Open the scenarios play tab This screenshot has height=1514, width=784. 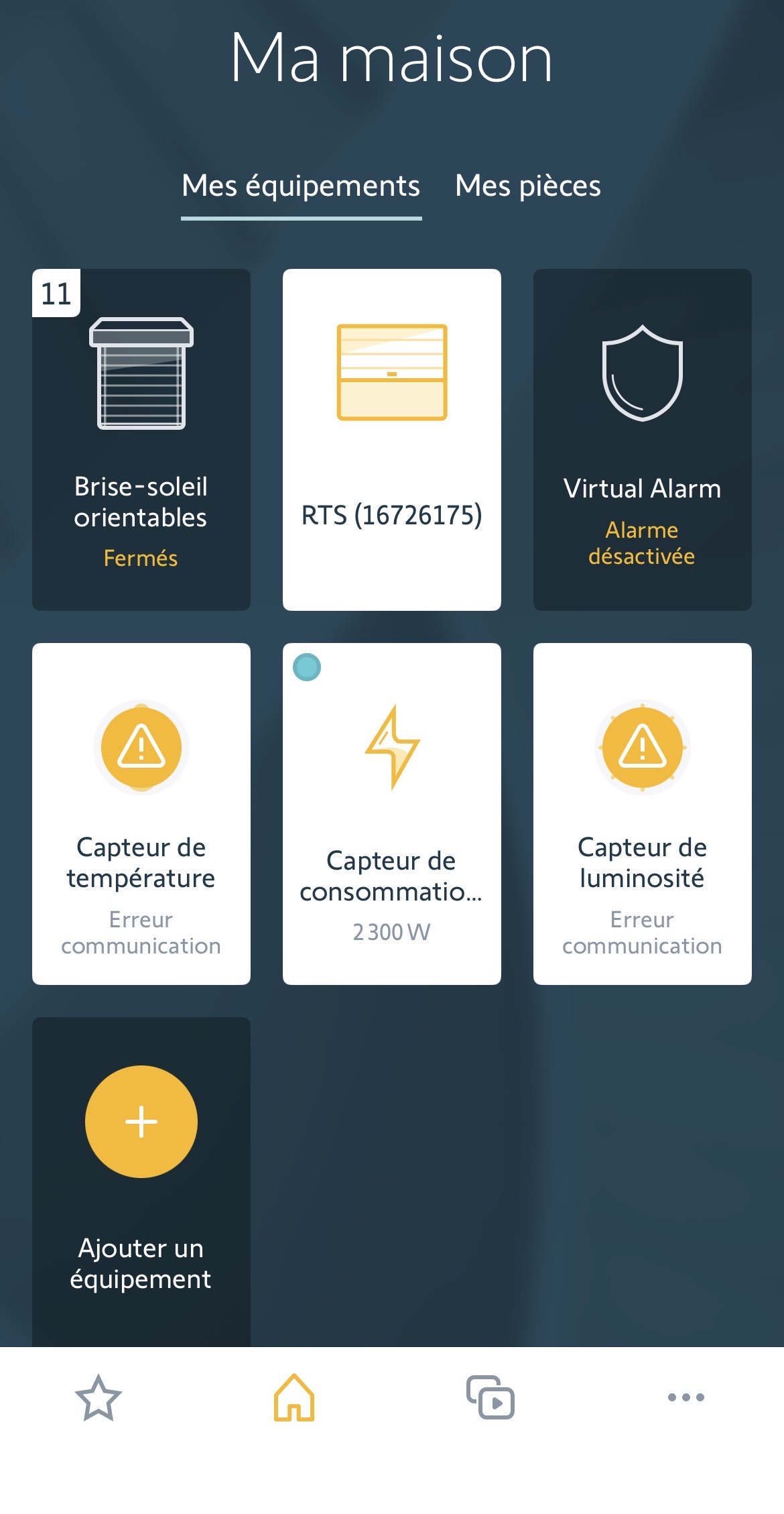[x=490, y=1398]
